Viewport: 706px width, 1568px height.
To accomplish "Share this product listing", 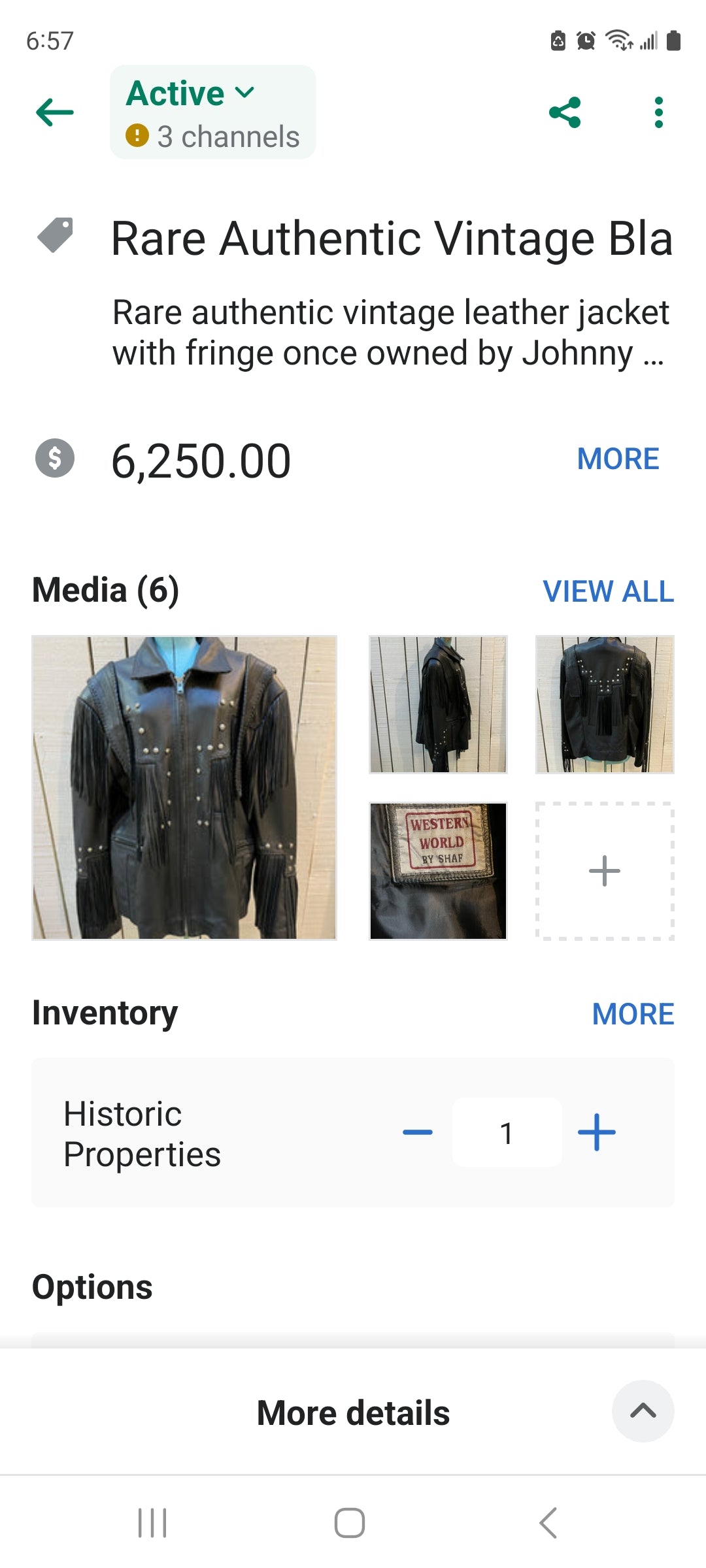I will [x=565, y=112].
